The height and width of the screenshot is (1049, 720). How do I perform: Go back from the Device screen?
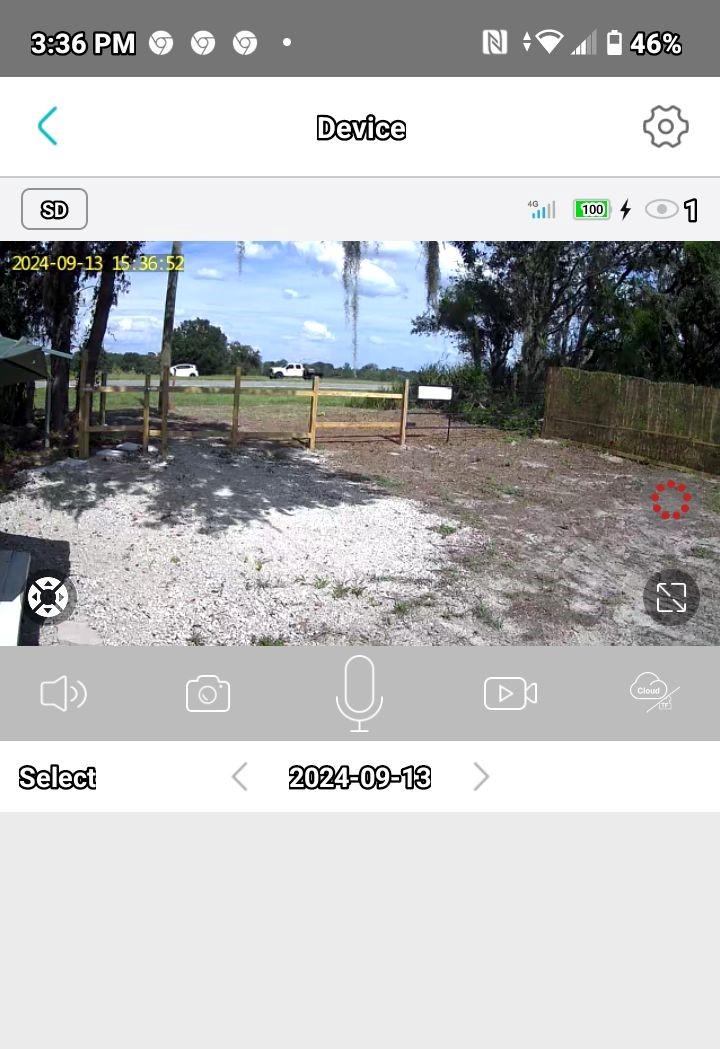[47, 127]
